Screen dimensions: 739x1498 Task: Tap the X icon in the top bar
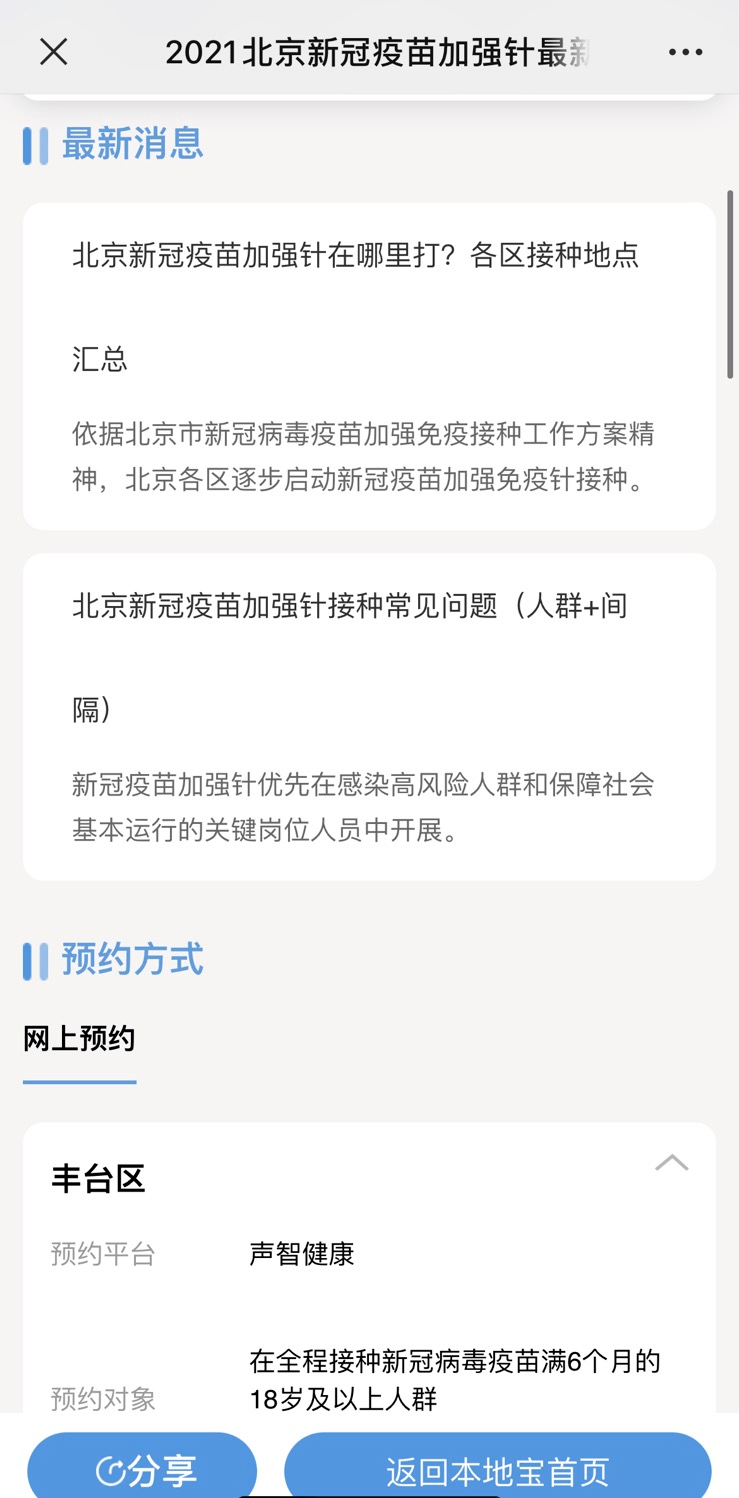point(53,51)
